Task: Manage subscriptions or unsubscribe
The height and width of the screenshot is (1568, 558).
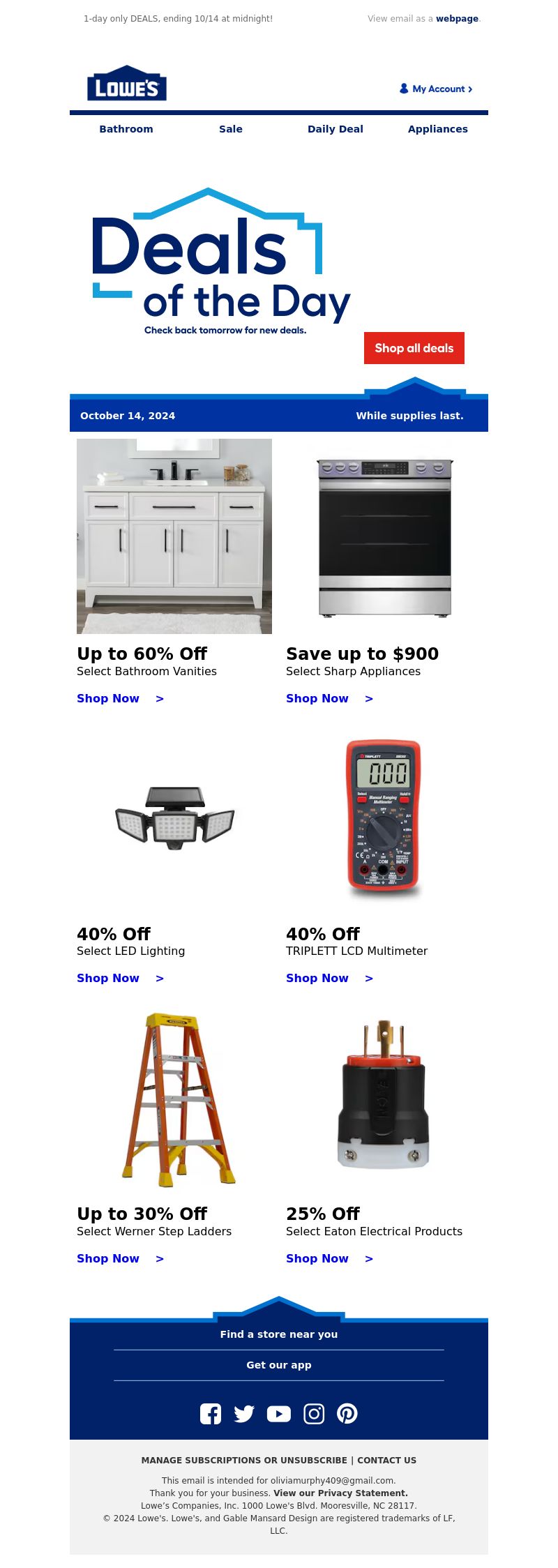Action: pos(243,1460)
